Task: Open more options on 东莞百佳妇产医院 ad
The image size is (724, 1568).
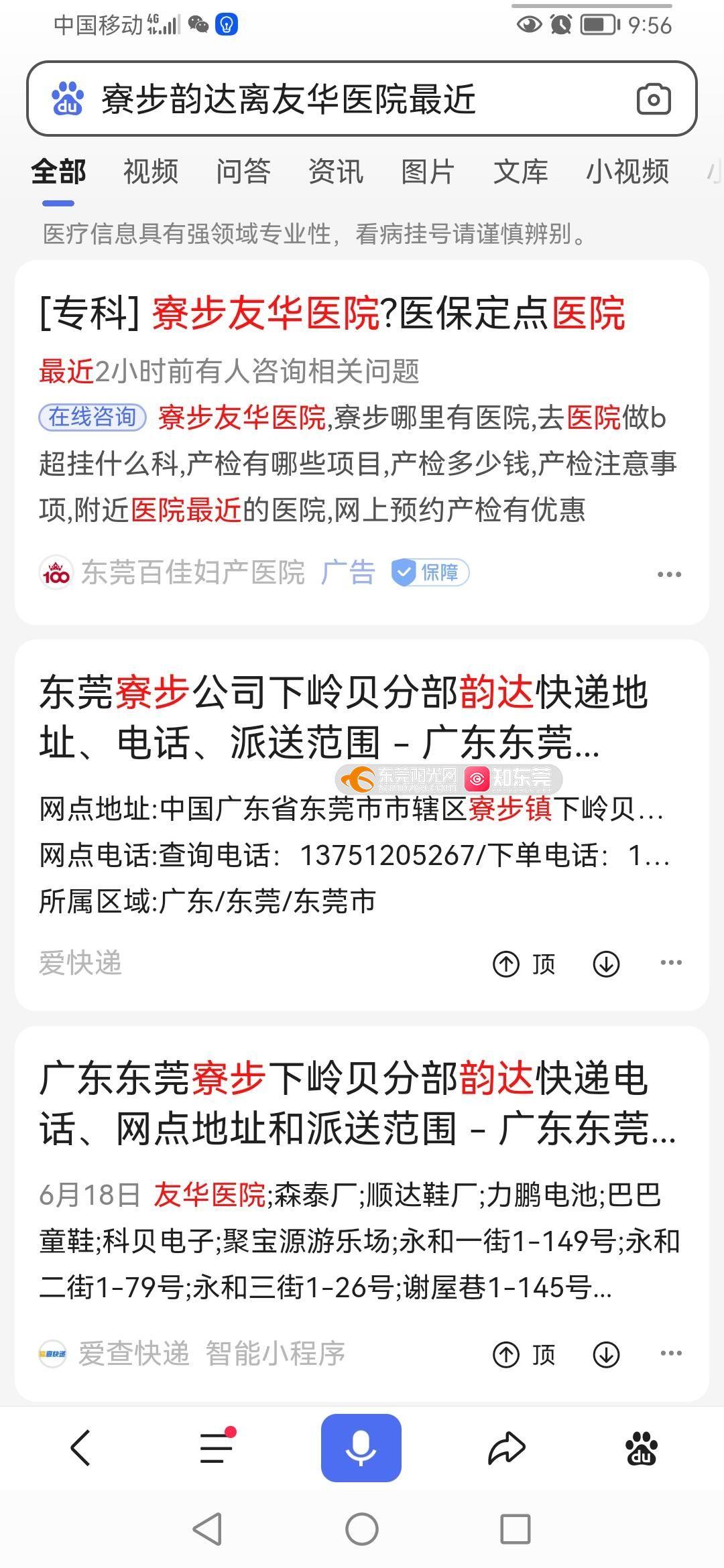Action: pyautogui.click(x=669, y=574)
